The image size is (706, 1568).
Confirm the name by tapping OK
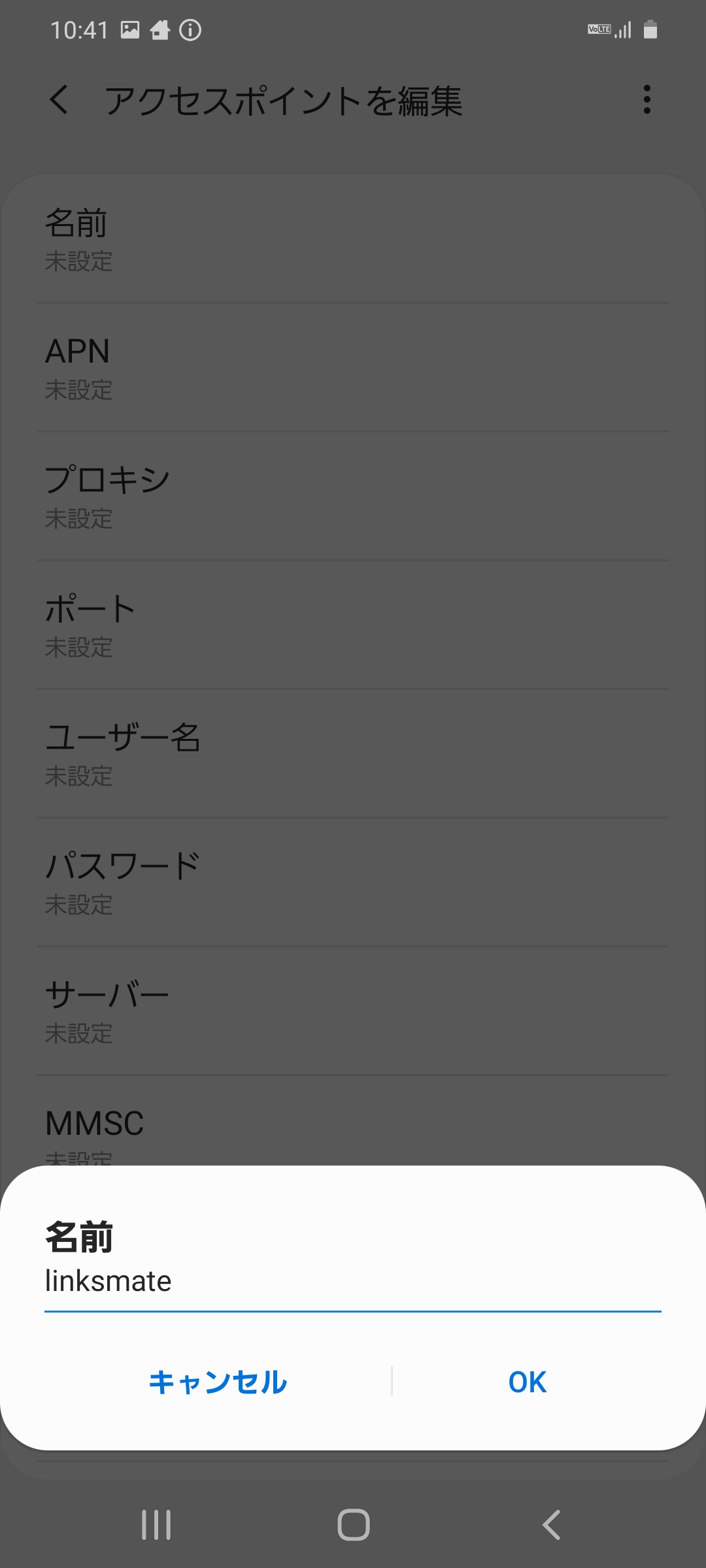pos(527,1382)
